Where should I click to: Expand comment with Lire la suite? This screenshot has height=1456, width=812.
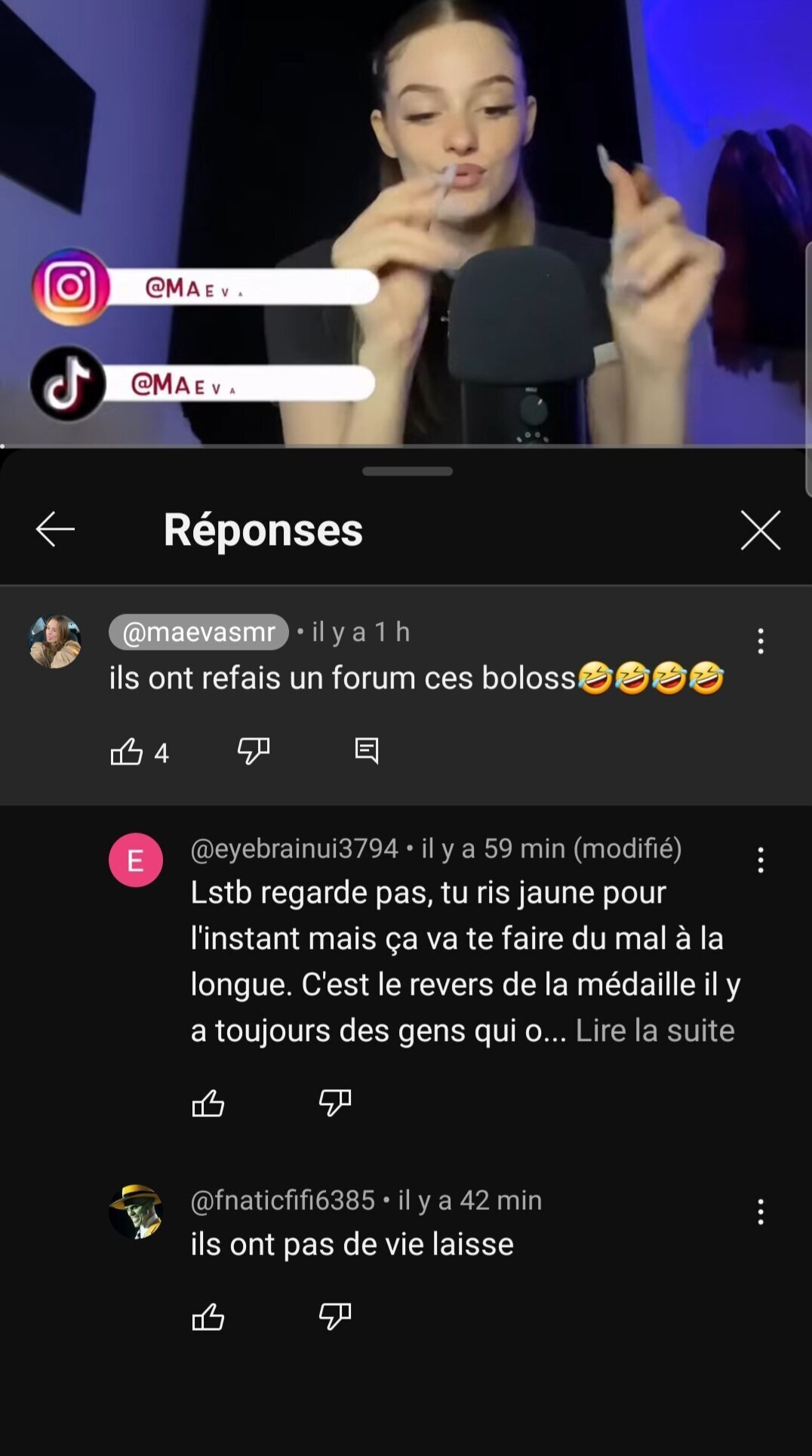point(654,1030)
